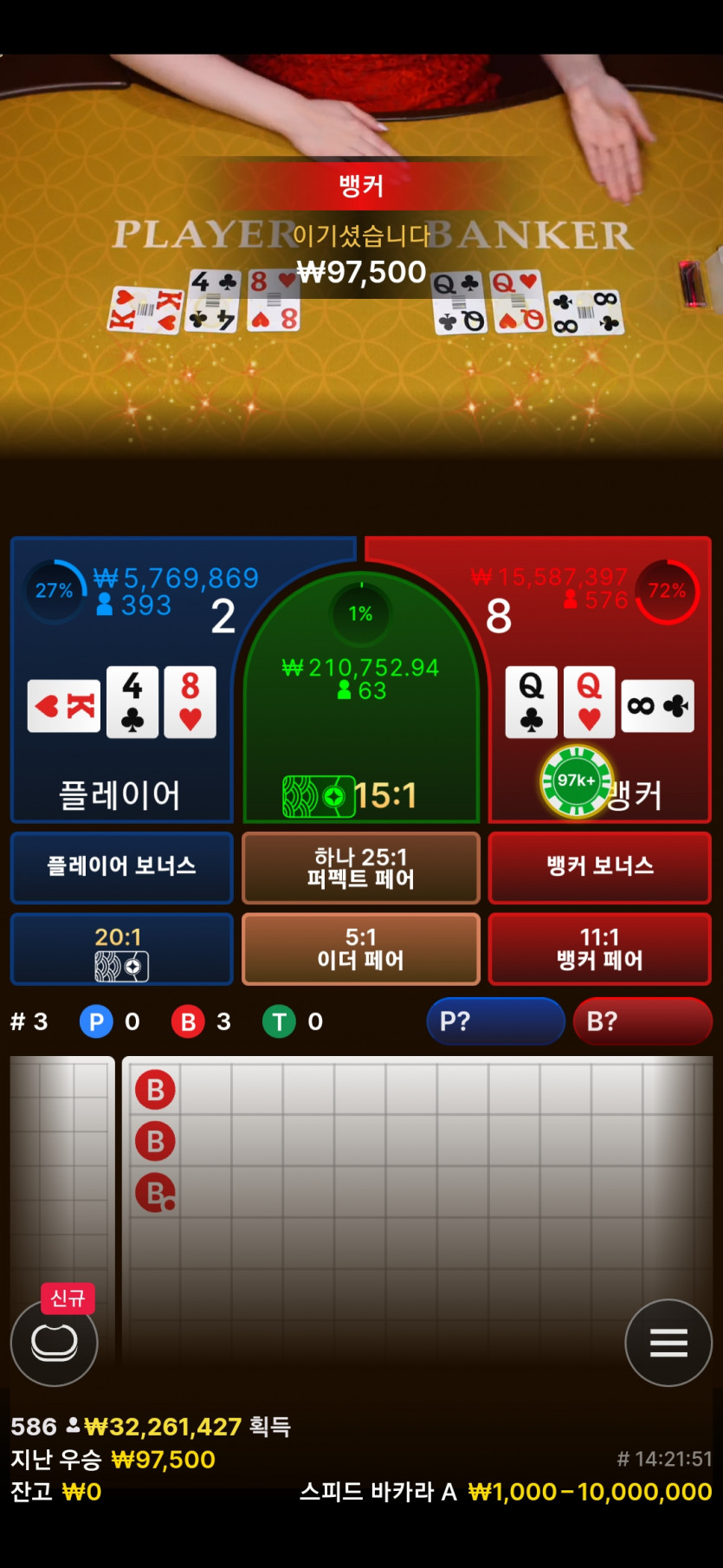Open the hamburger menu button
The height and width of the screenshot is (1568, 723).
pos(668,1342)
